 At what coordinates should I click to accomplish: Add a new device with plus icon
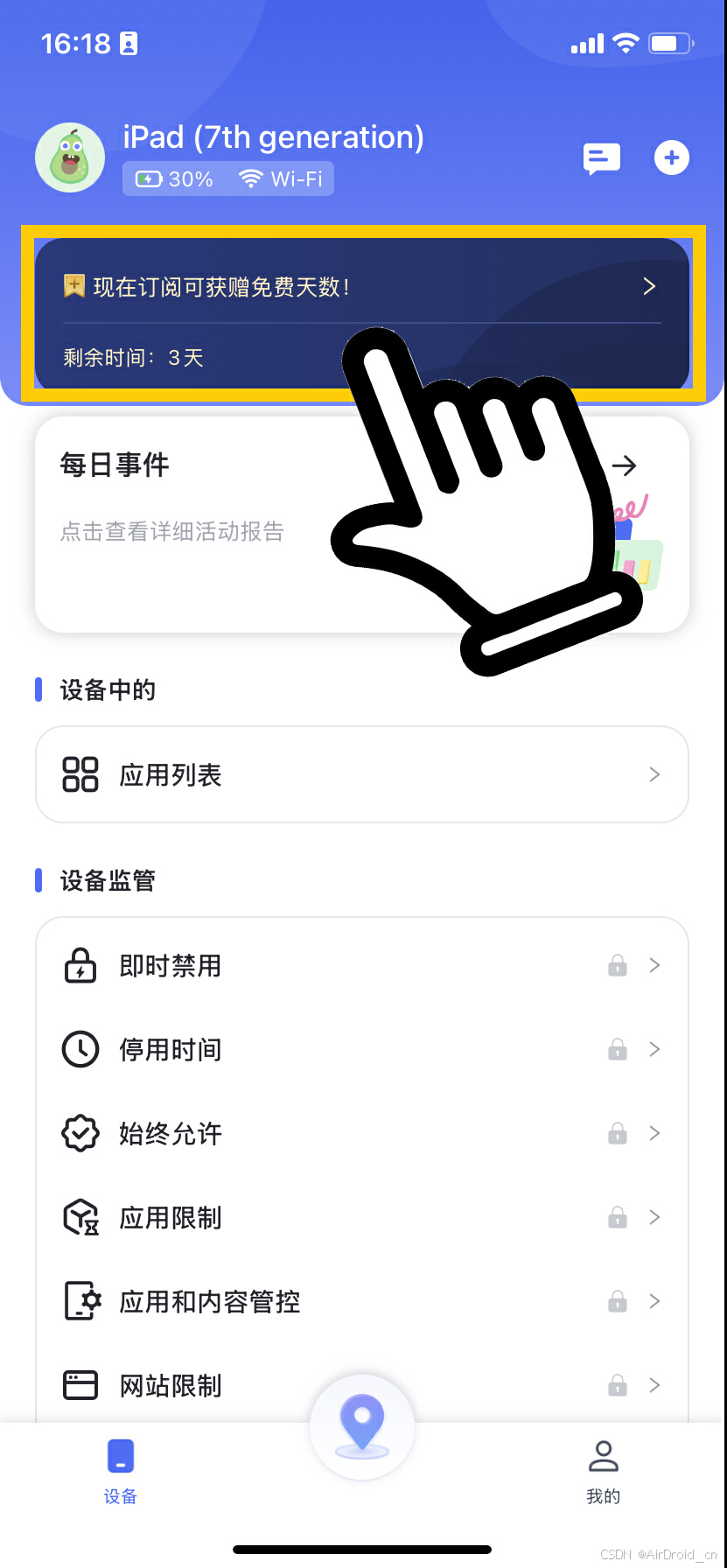[671, 158]
